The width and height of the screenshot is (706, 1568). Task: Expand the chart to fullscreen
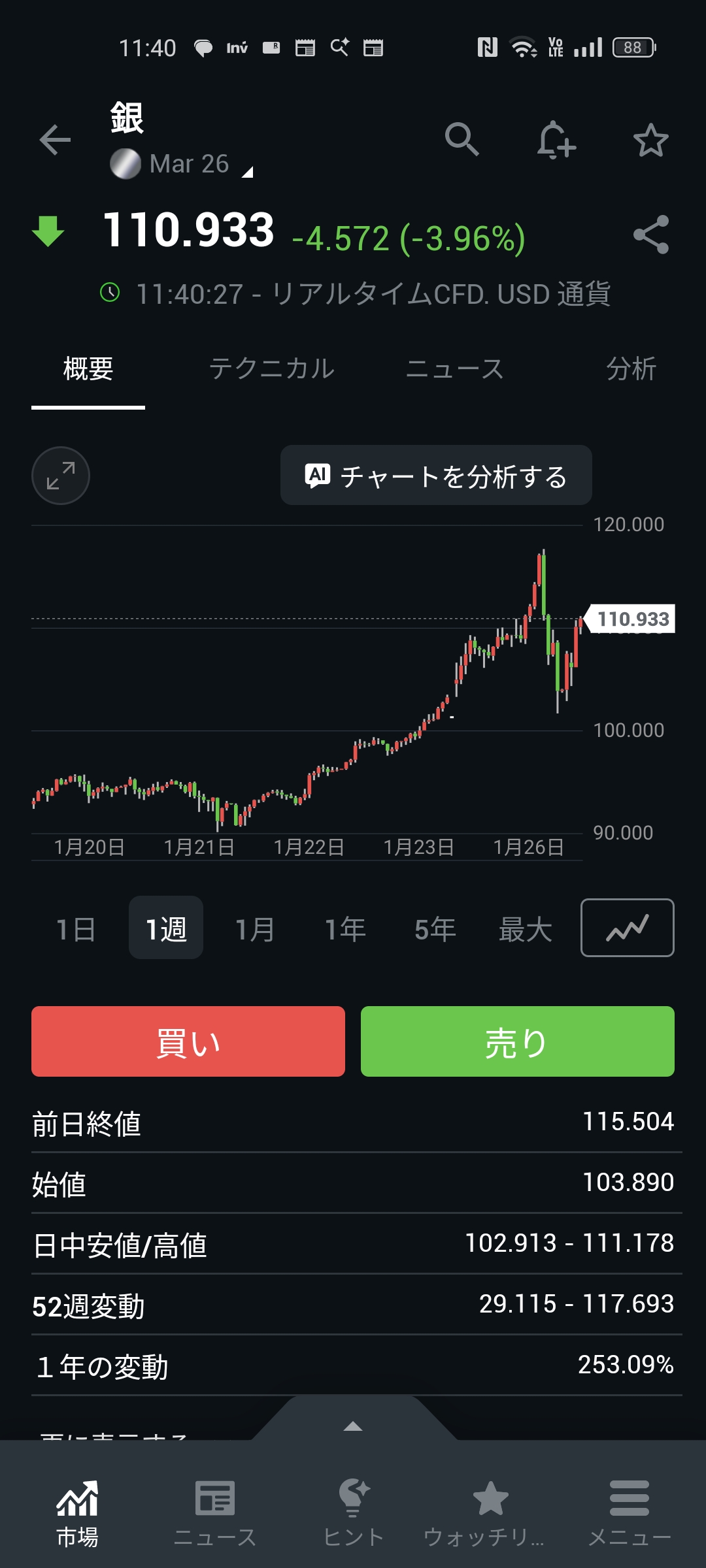click(61, 476)
